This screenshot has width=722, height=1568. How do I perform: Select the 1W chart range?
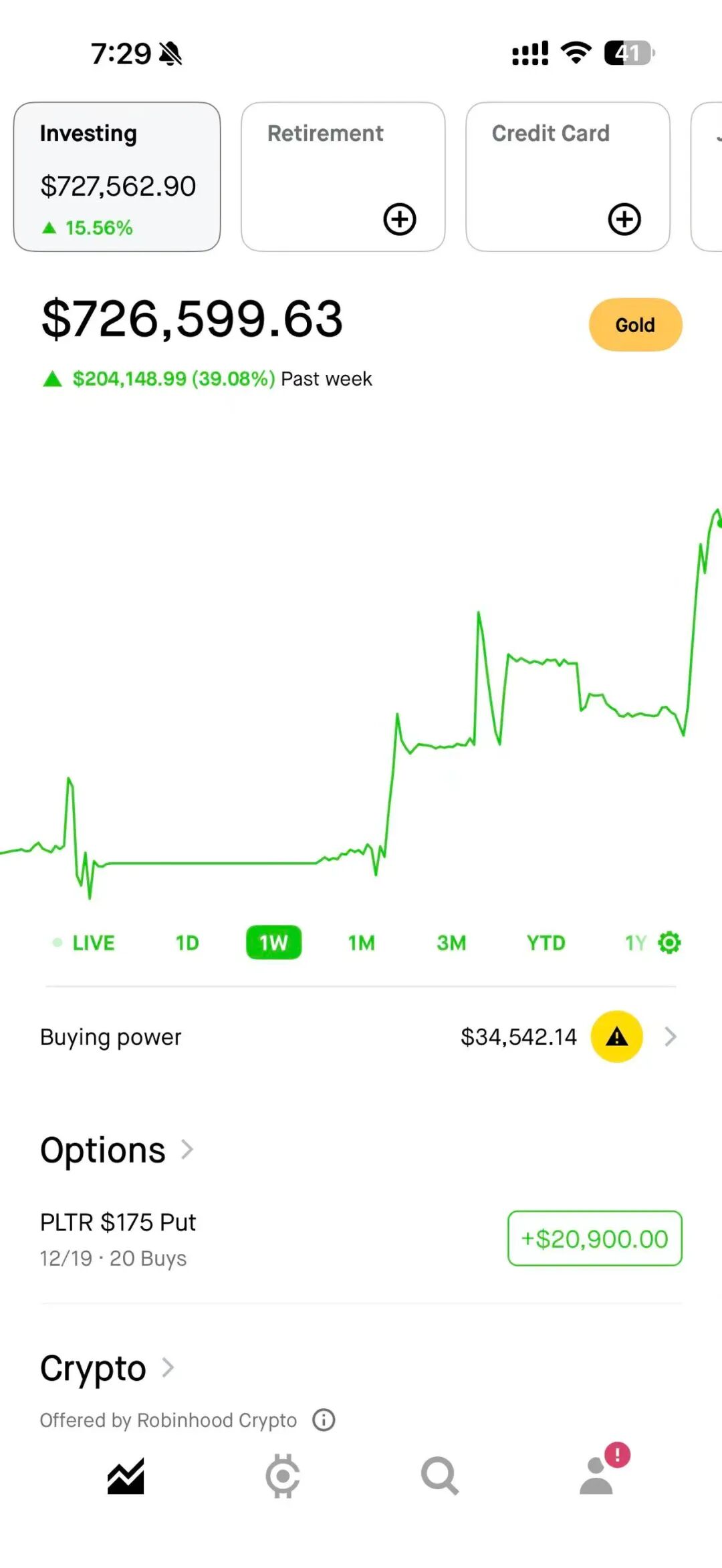(x=273, y=942)
